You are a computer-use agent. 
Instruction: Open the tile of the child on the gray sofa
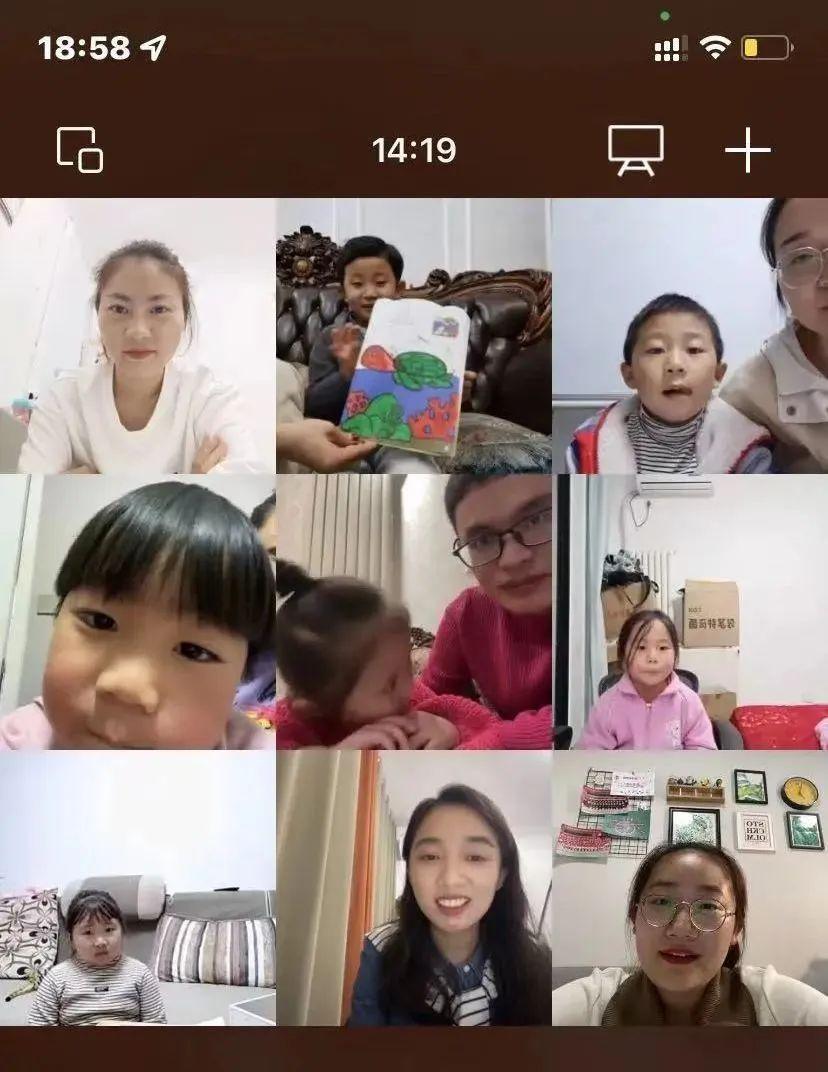[137, 888]
